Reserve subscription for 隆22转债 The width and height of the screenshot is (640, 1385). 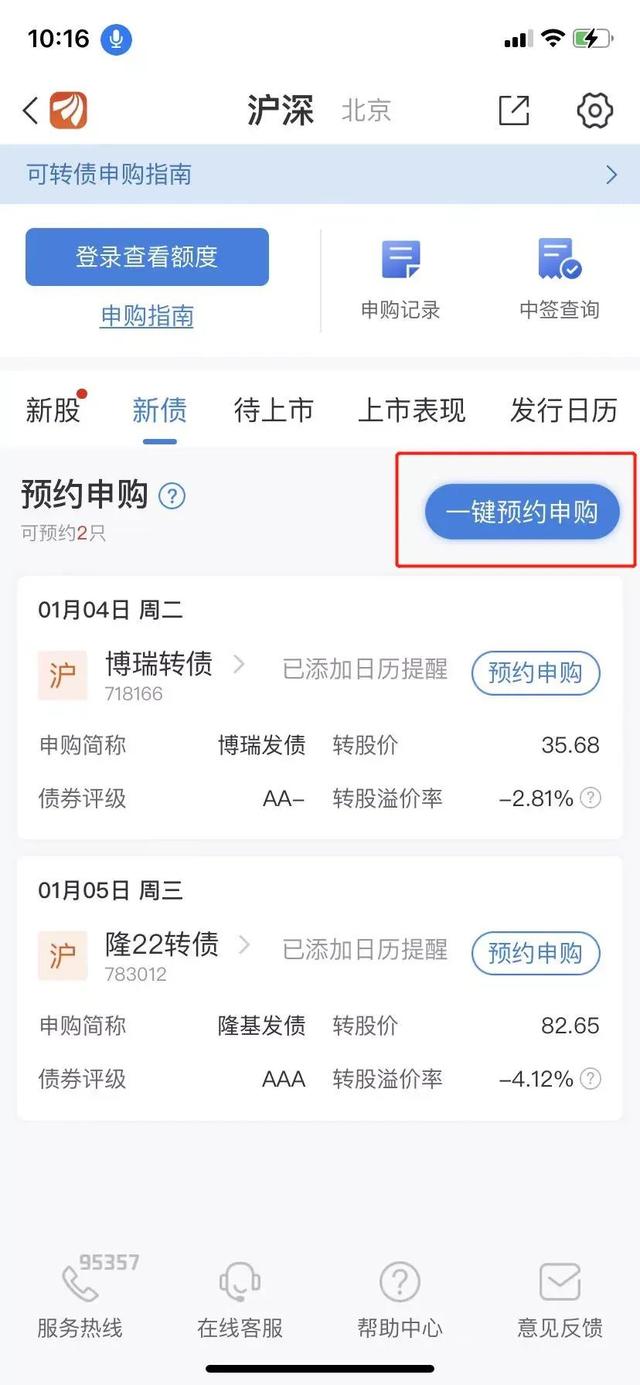click(535, 953)
